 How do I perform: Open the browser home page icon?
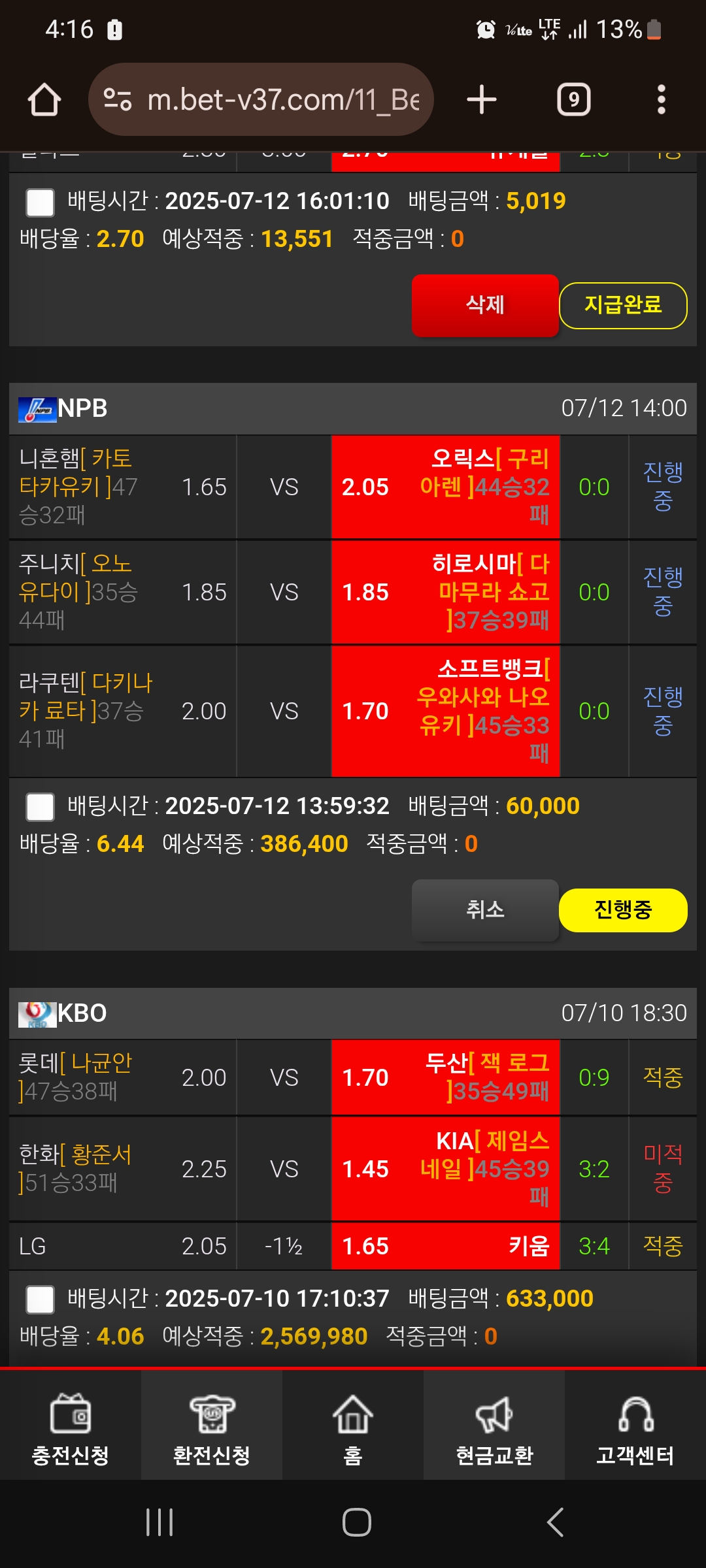[x=44, y=100]
